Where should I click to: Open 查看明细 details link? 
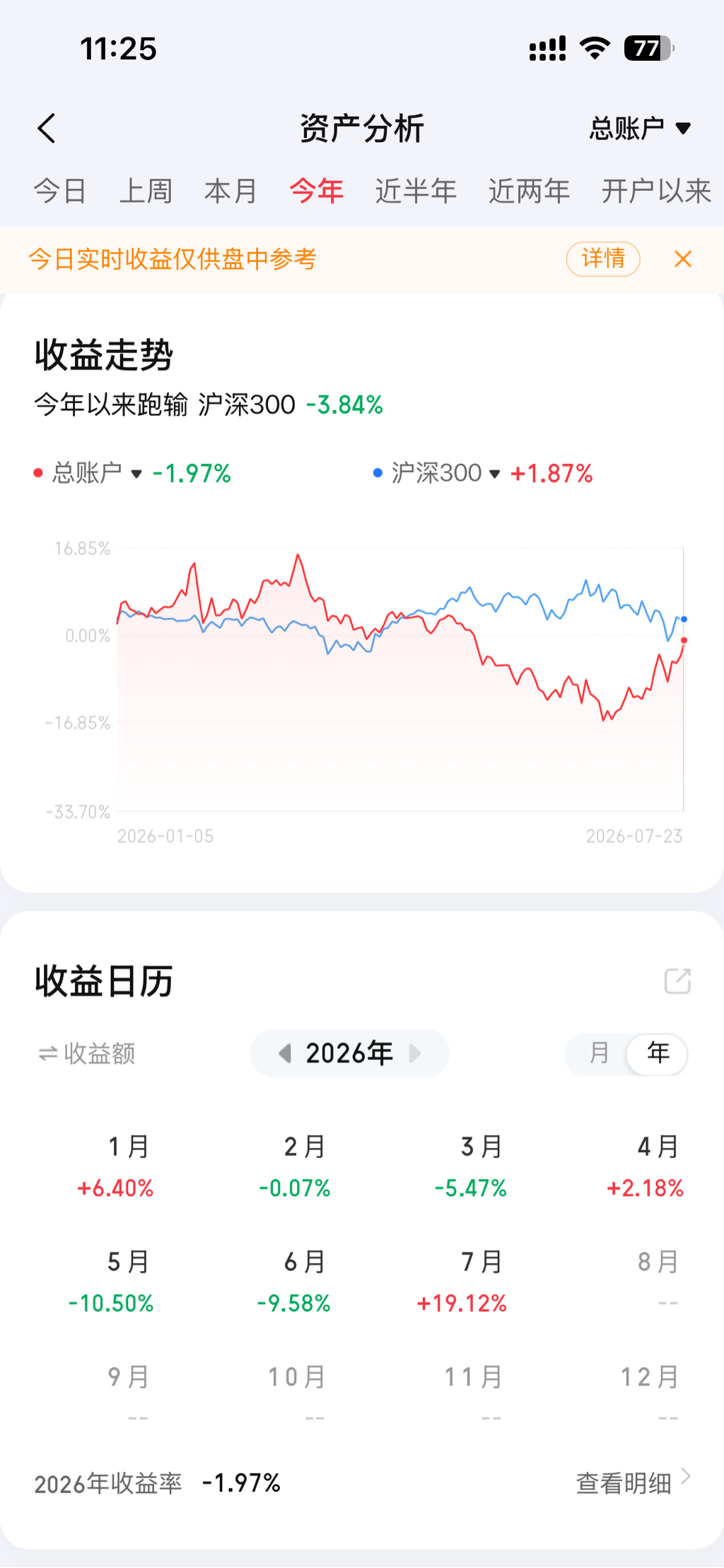coord(633,1483)
